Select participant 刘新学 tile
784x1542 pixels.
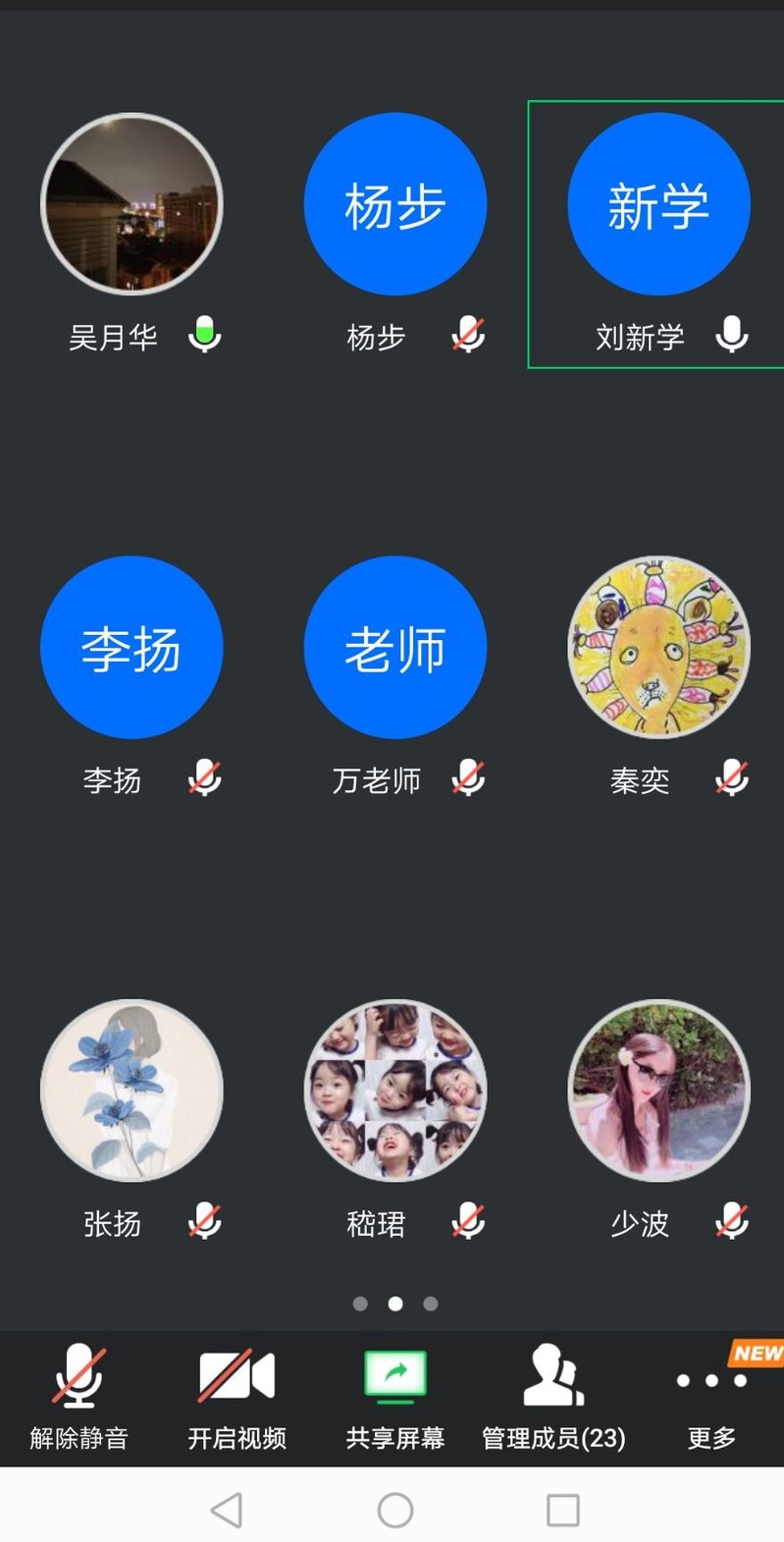[658, 204]
